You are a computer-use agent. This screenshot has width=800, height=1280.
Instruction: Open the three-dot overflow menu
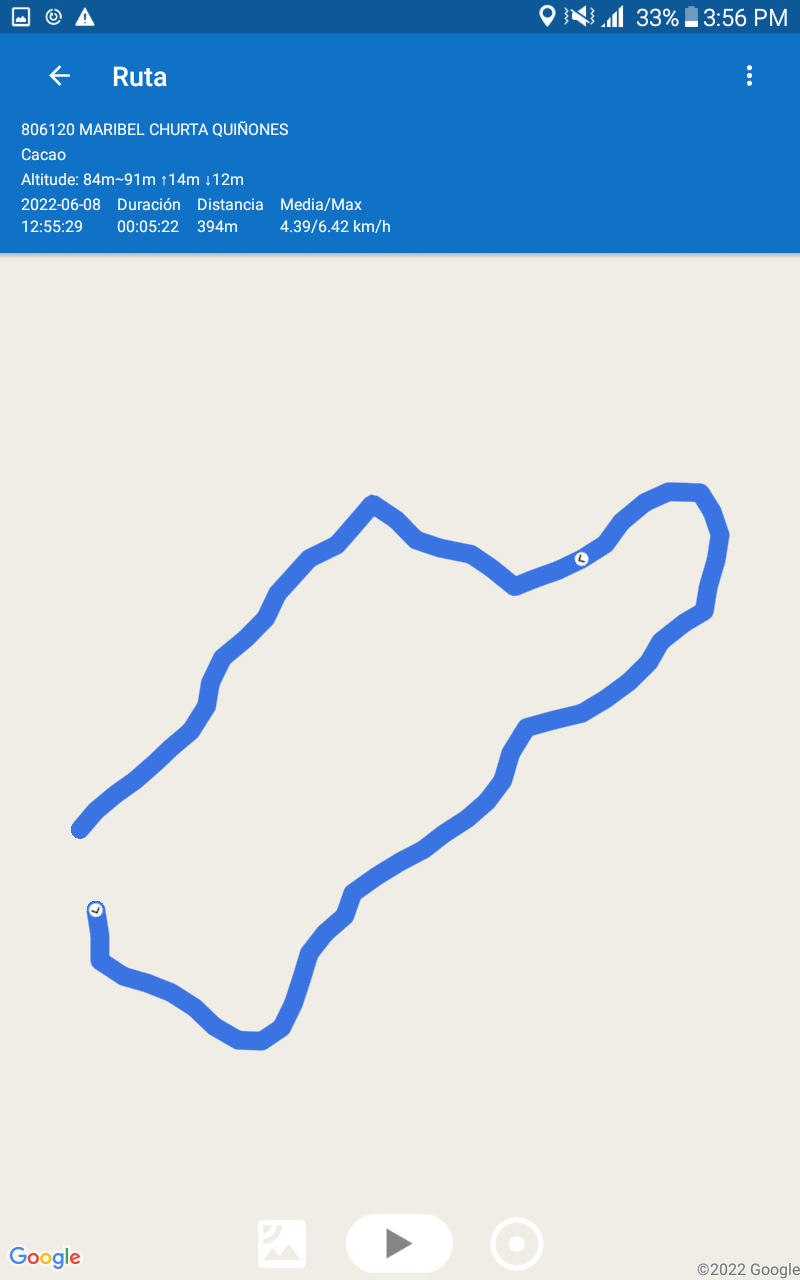click(x=749, y=76)
